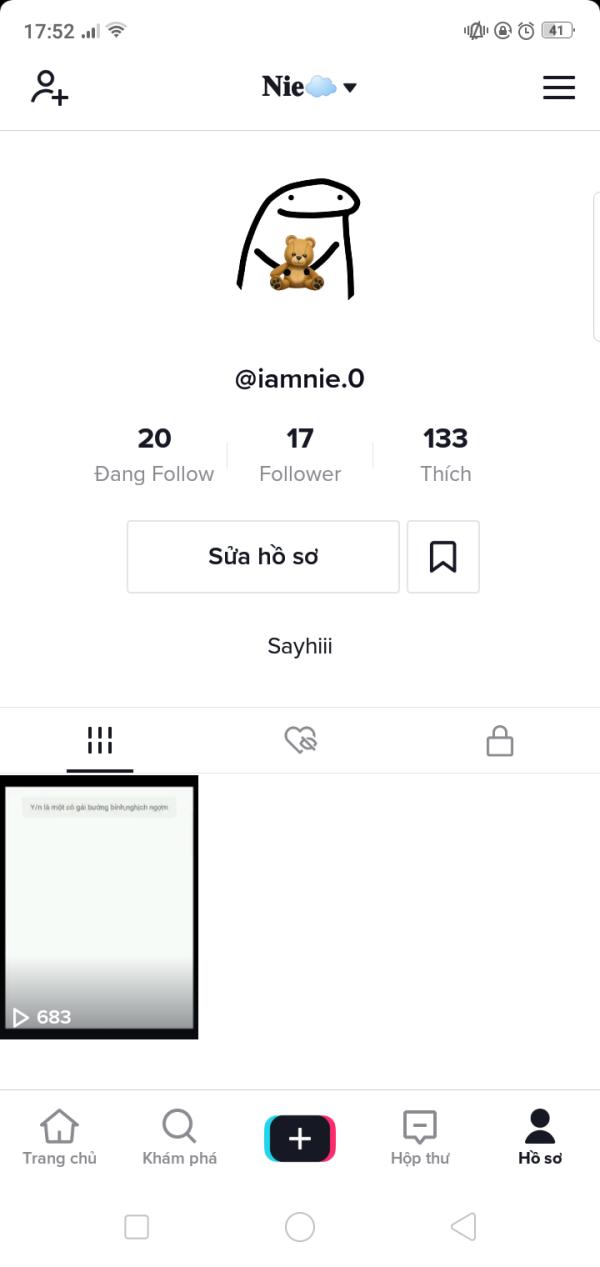Tap the Sửa hồ sơ button
The width and height of the screenshot is (600, 1267).
coord(263,557)
